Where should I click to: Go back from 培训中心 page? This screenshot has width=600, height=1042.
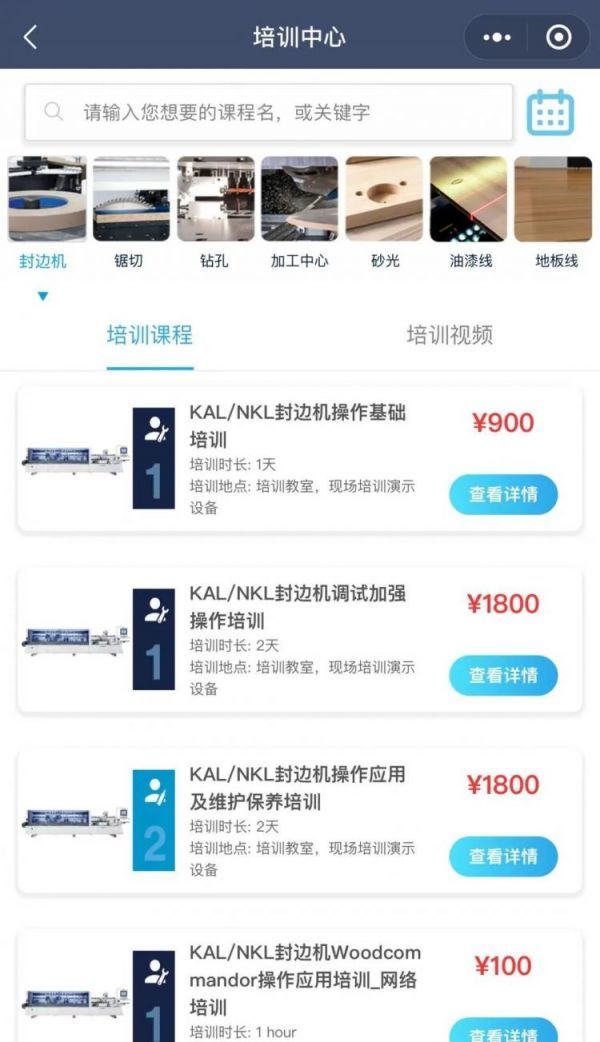(x=30, y=38)
